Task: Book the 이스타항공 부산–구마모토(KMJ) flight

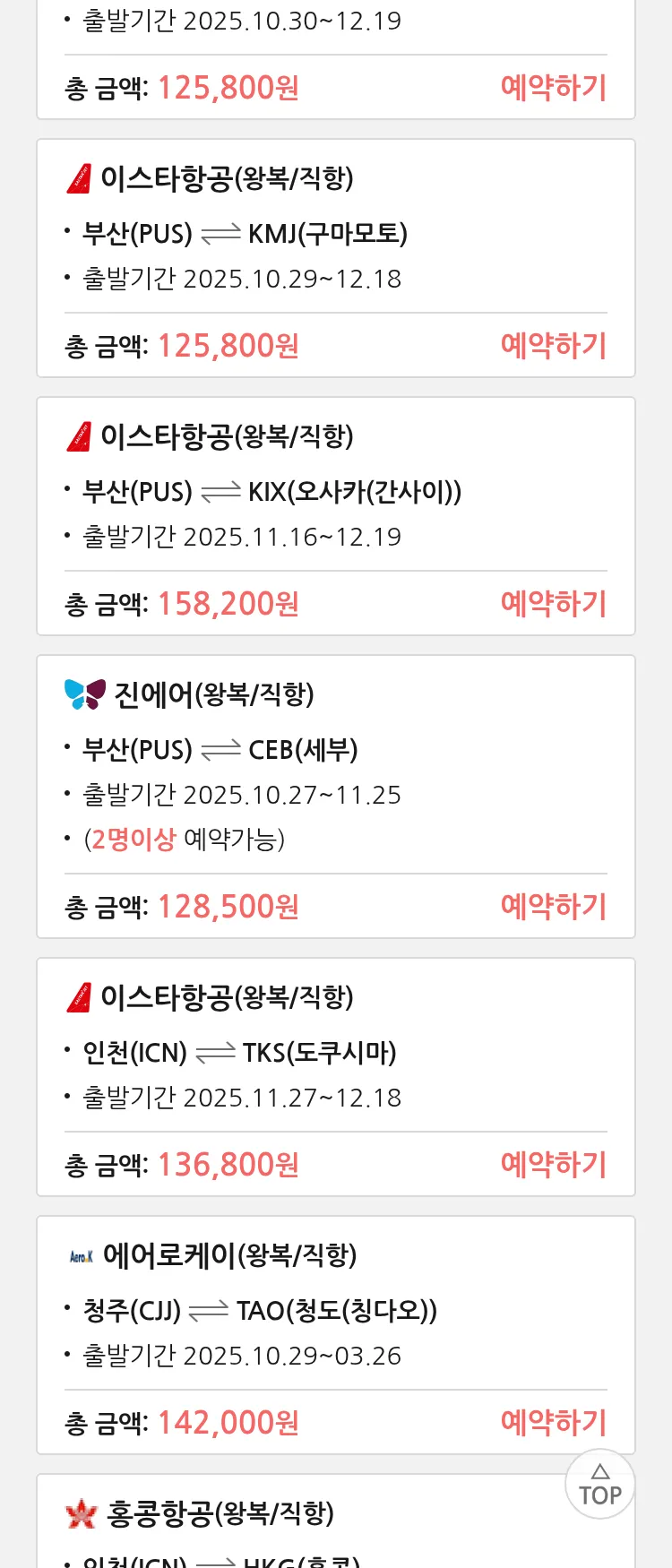Action: click(x=553, y=346)
